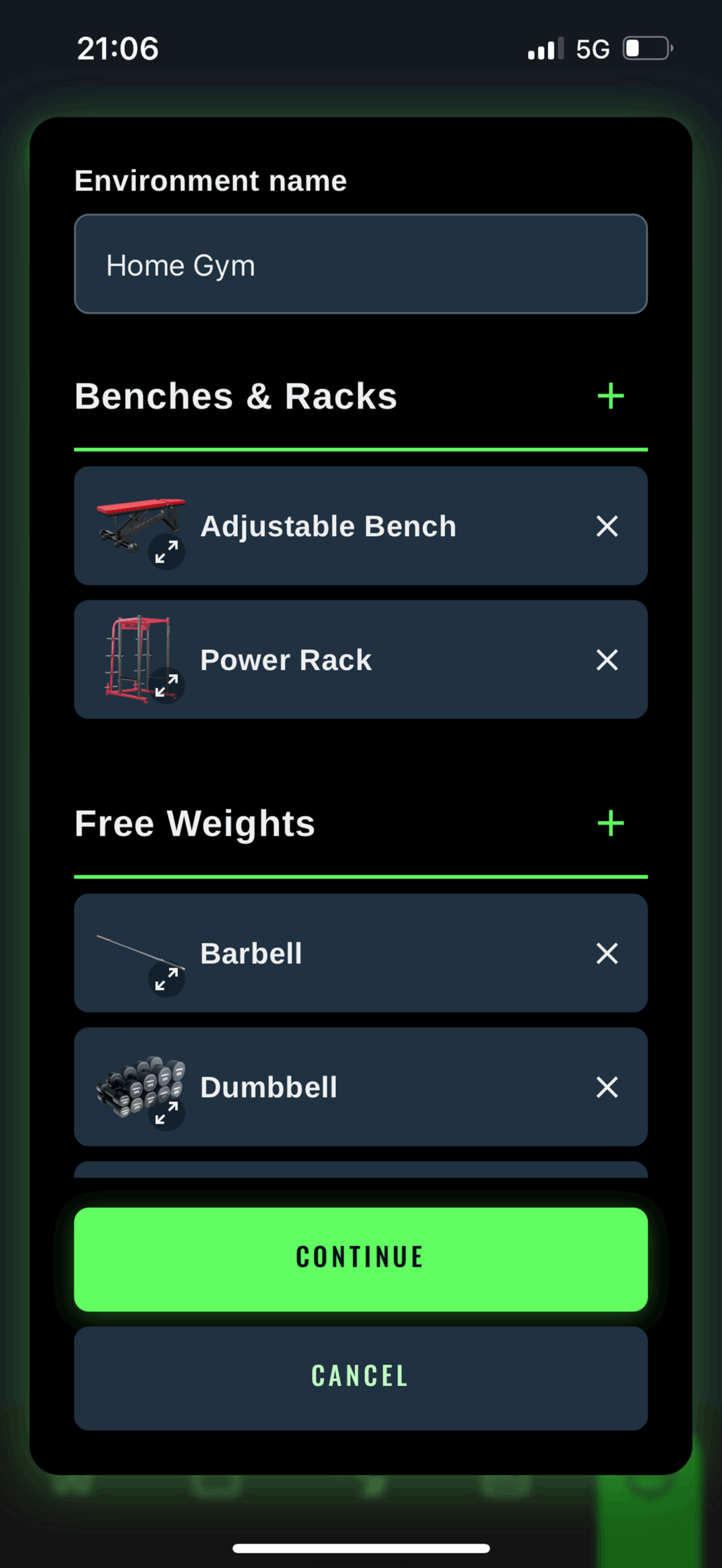Remove Dumbbell from list

607,1087
